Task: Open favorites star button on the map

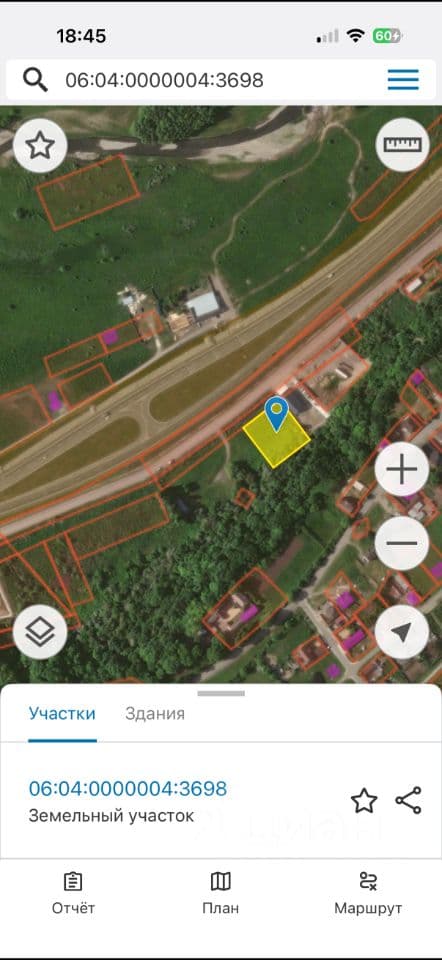Action: [40, 145]
